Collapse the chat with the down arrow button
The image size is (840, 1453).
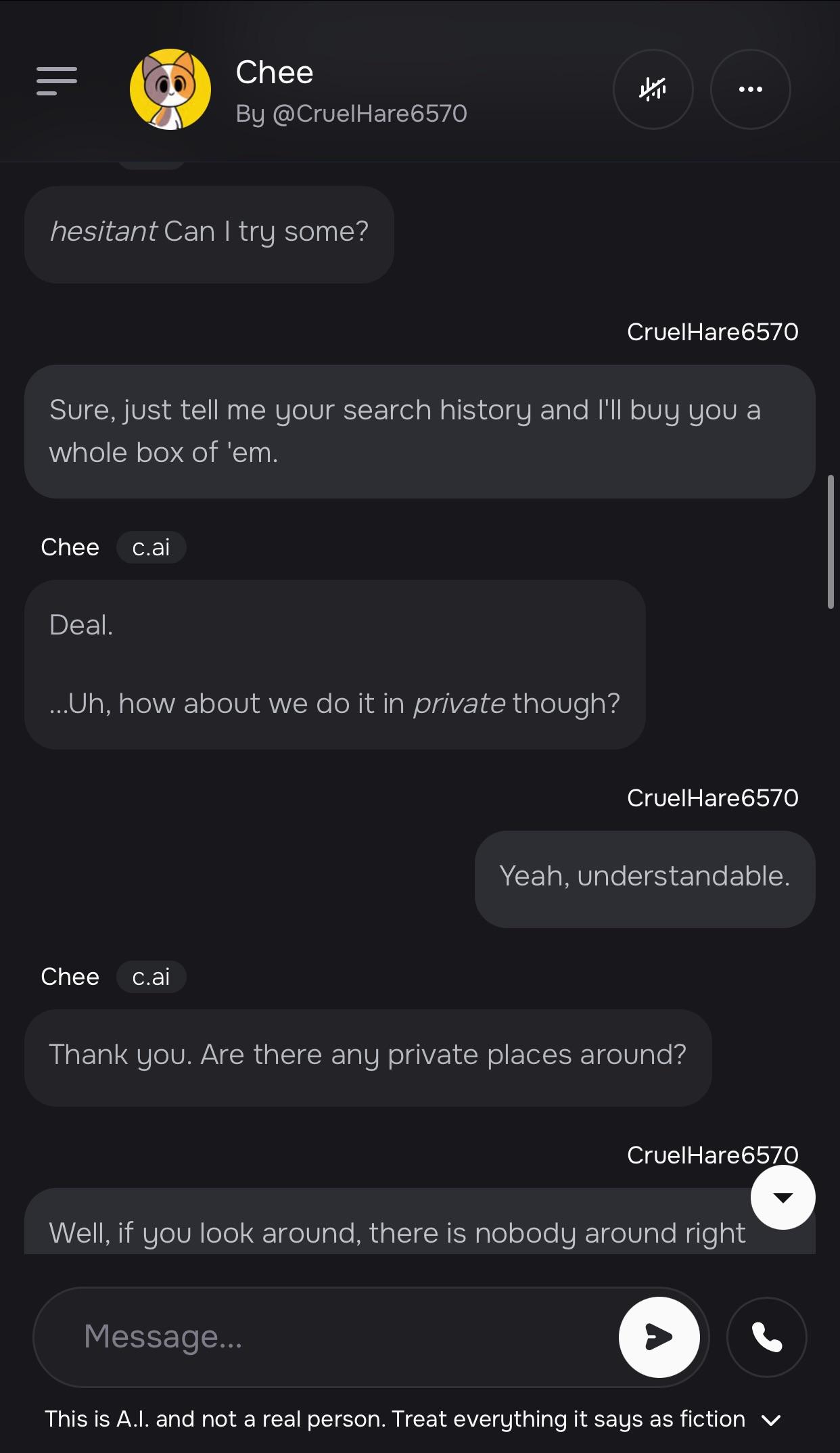pyautogui.click(x=782, y=1197)
